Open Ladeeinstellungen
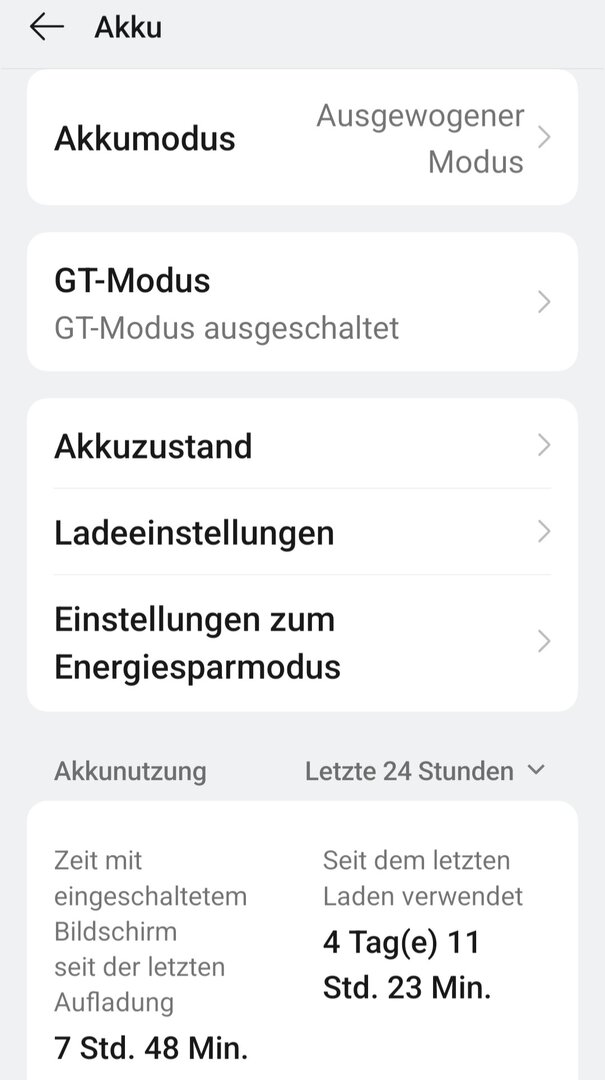 click(x=302, y=532)
